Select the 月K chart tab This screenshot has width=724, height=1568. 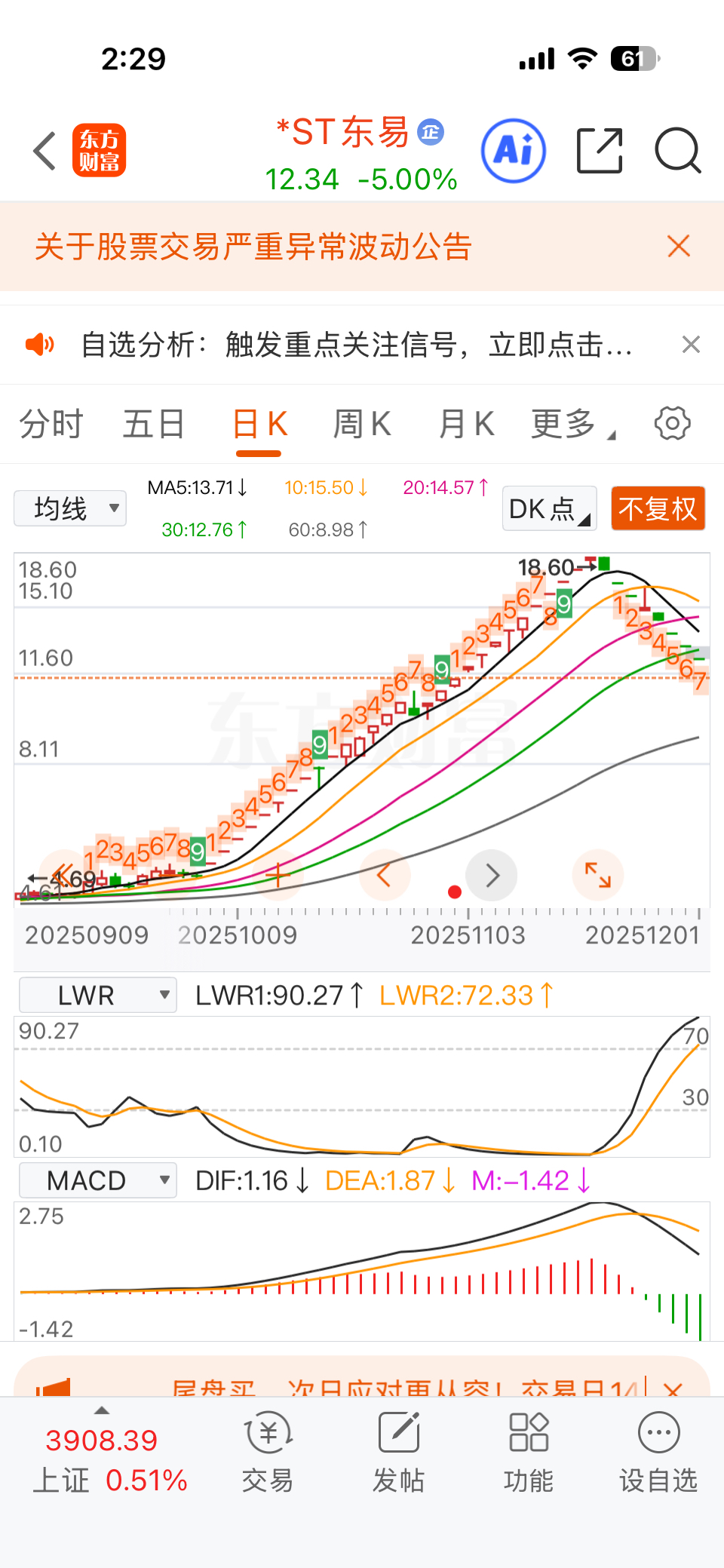click(466, 424)
